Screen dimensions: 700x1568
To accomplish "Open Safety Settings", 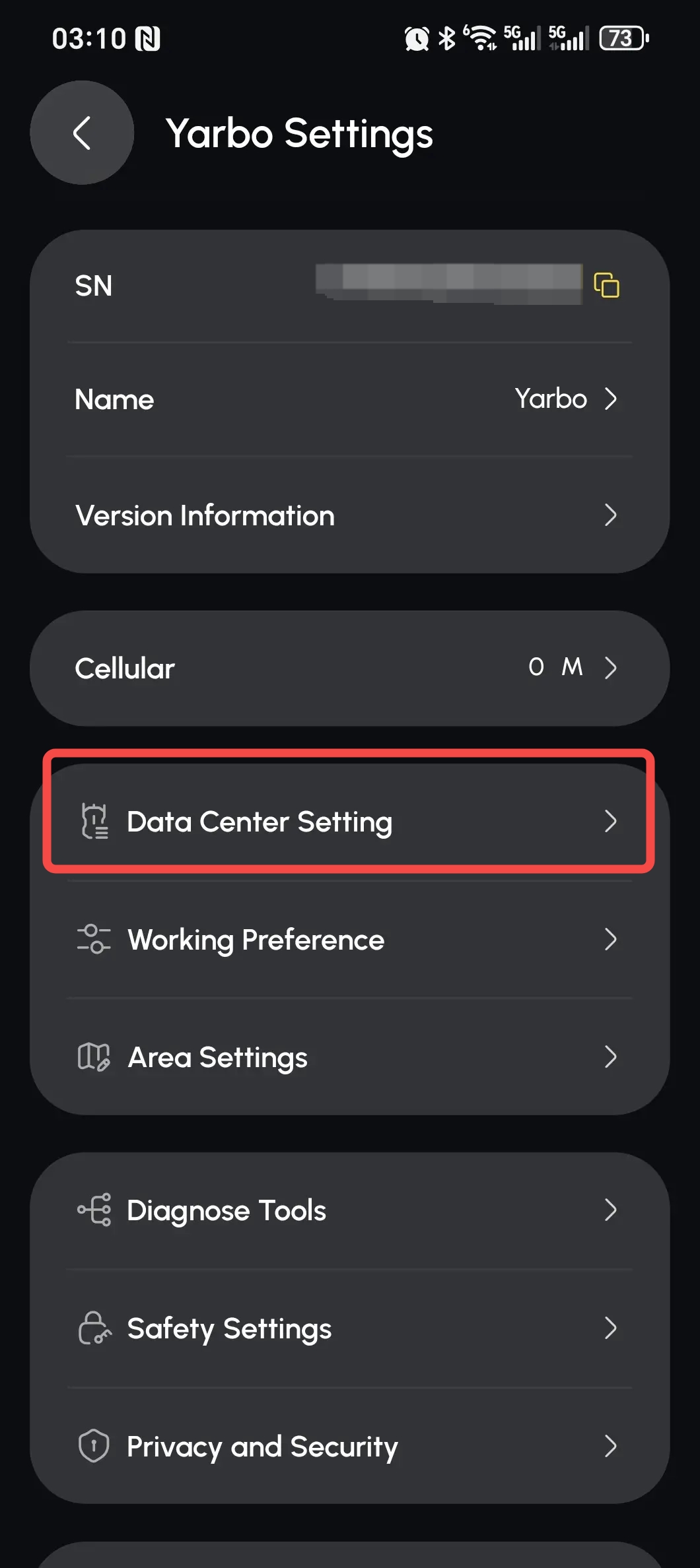I will coord(350,1328).
